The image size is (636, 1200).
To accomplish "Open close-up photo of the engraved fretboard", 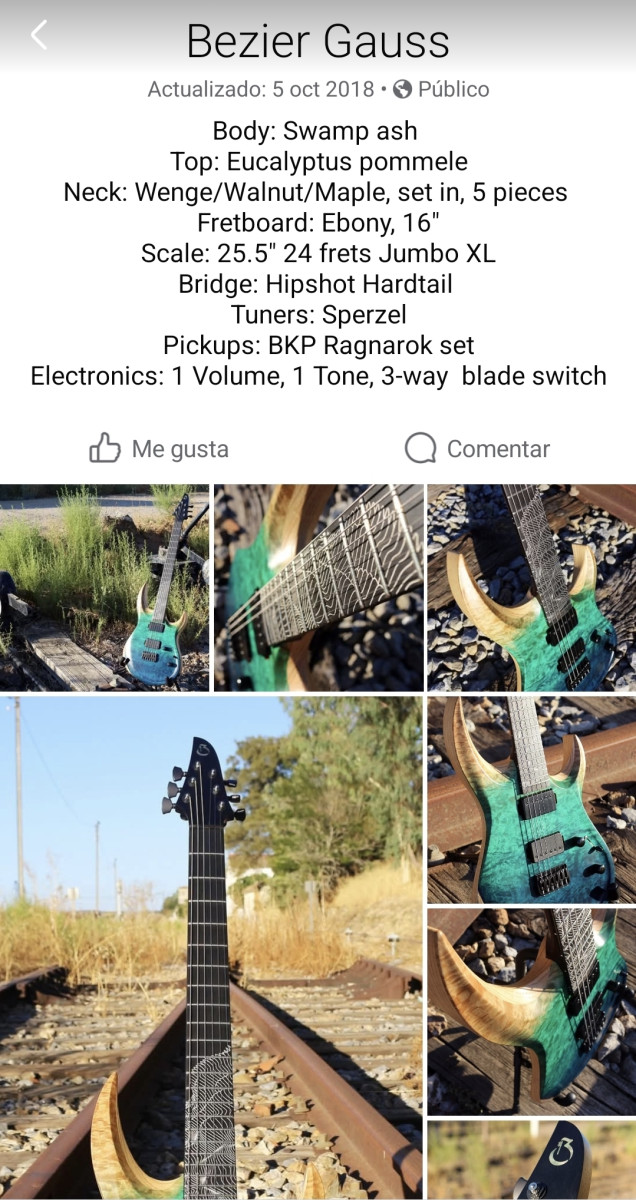I will click(318, 588).
